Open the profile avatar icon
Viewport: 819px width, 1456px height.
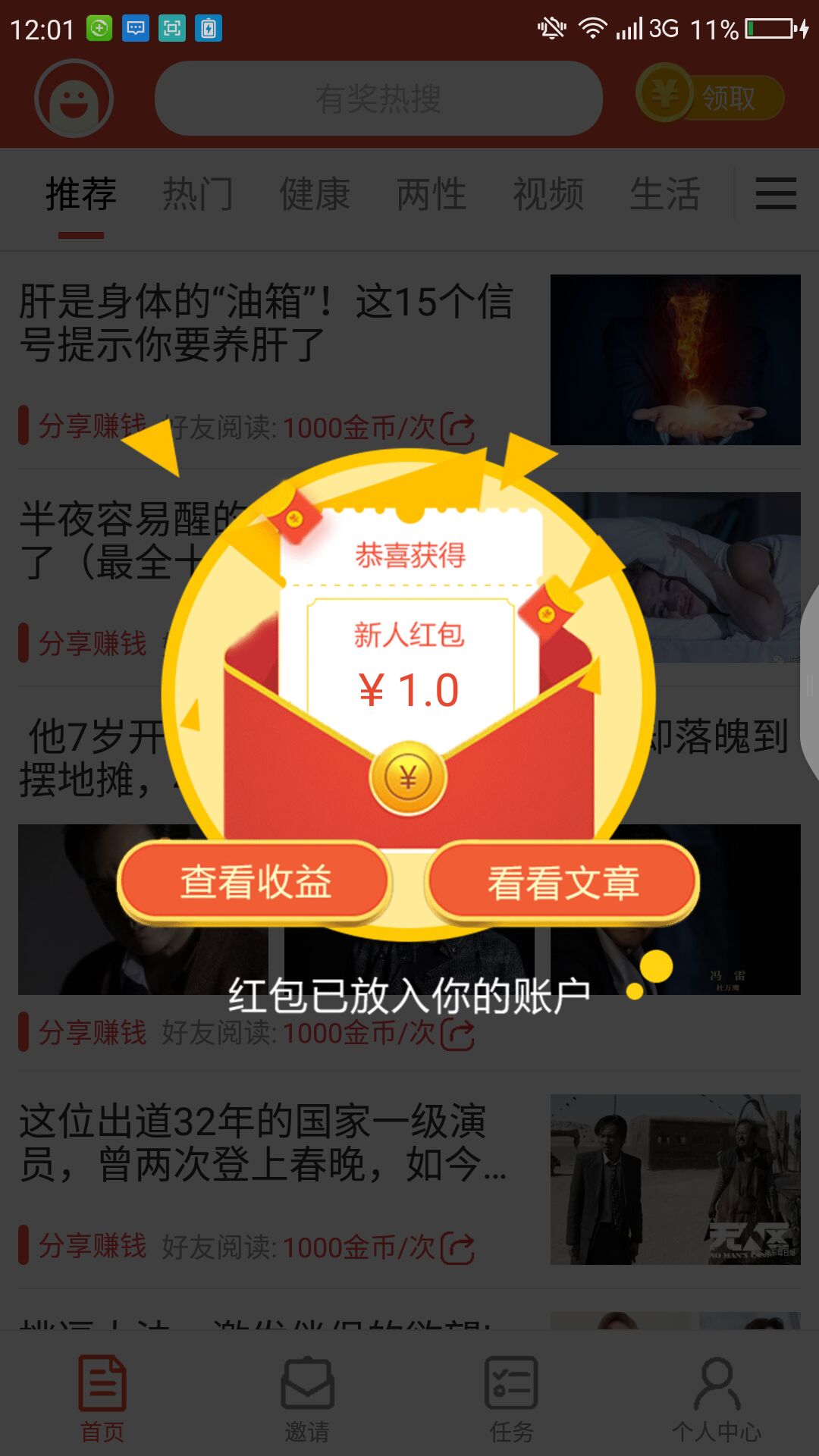point(74,99)
